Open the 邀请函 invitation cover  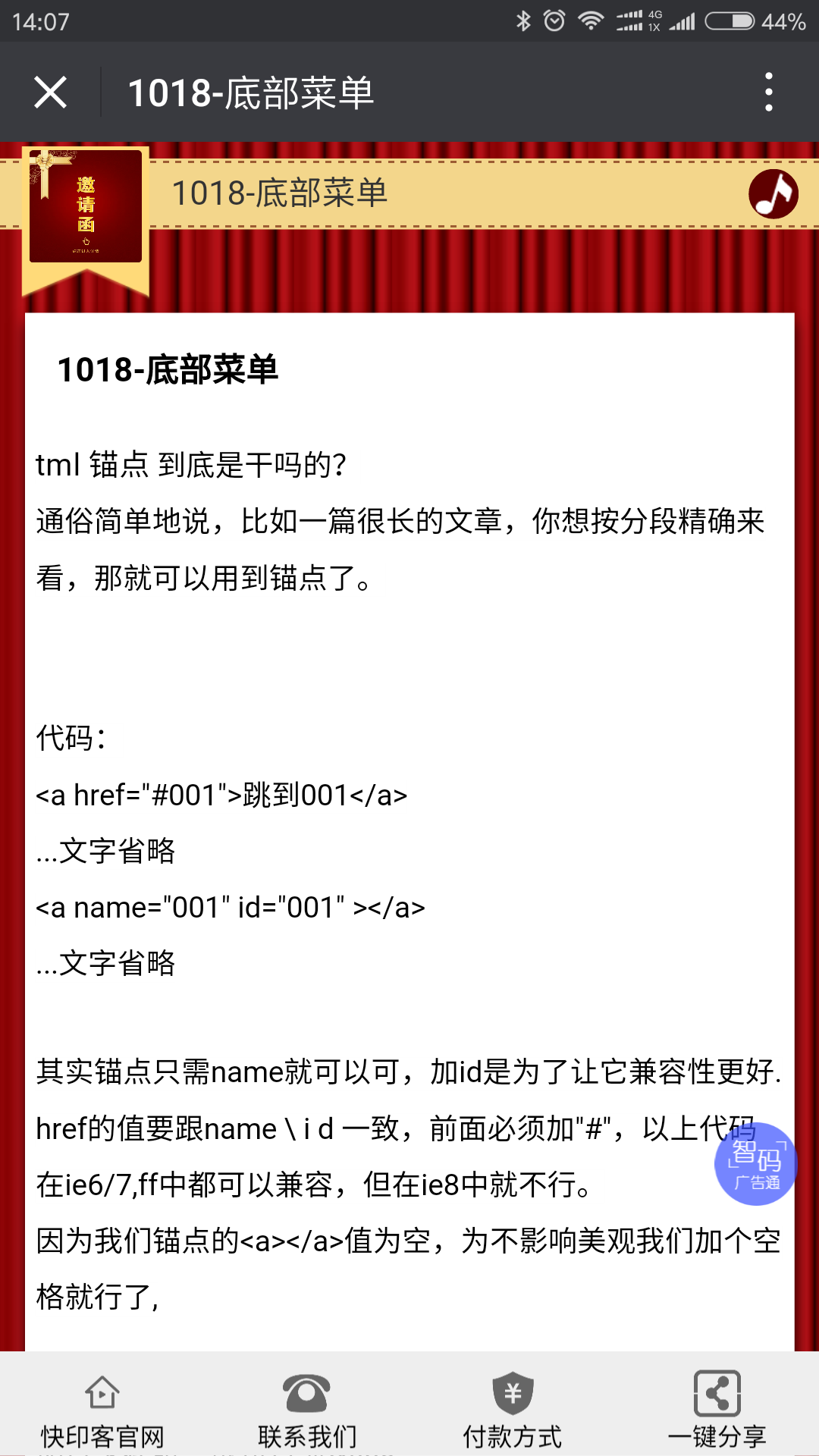86,207
